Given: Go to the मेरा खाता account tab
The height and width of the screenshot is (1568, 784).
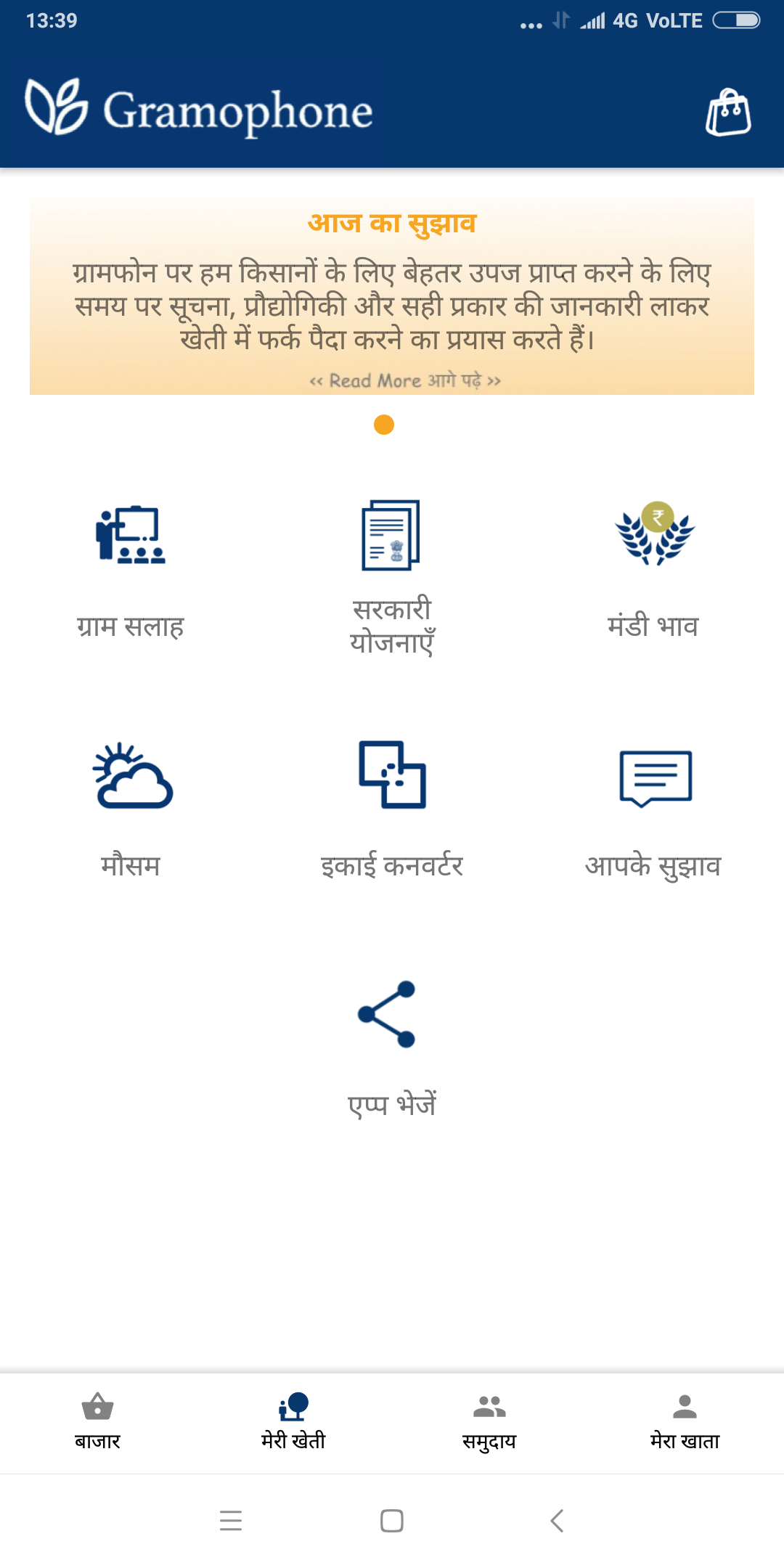Looking at the screenshot, I should pos(685,1422).
